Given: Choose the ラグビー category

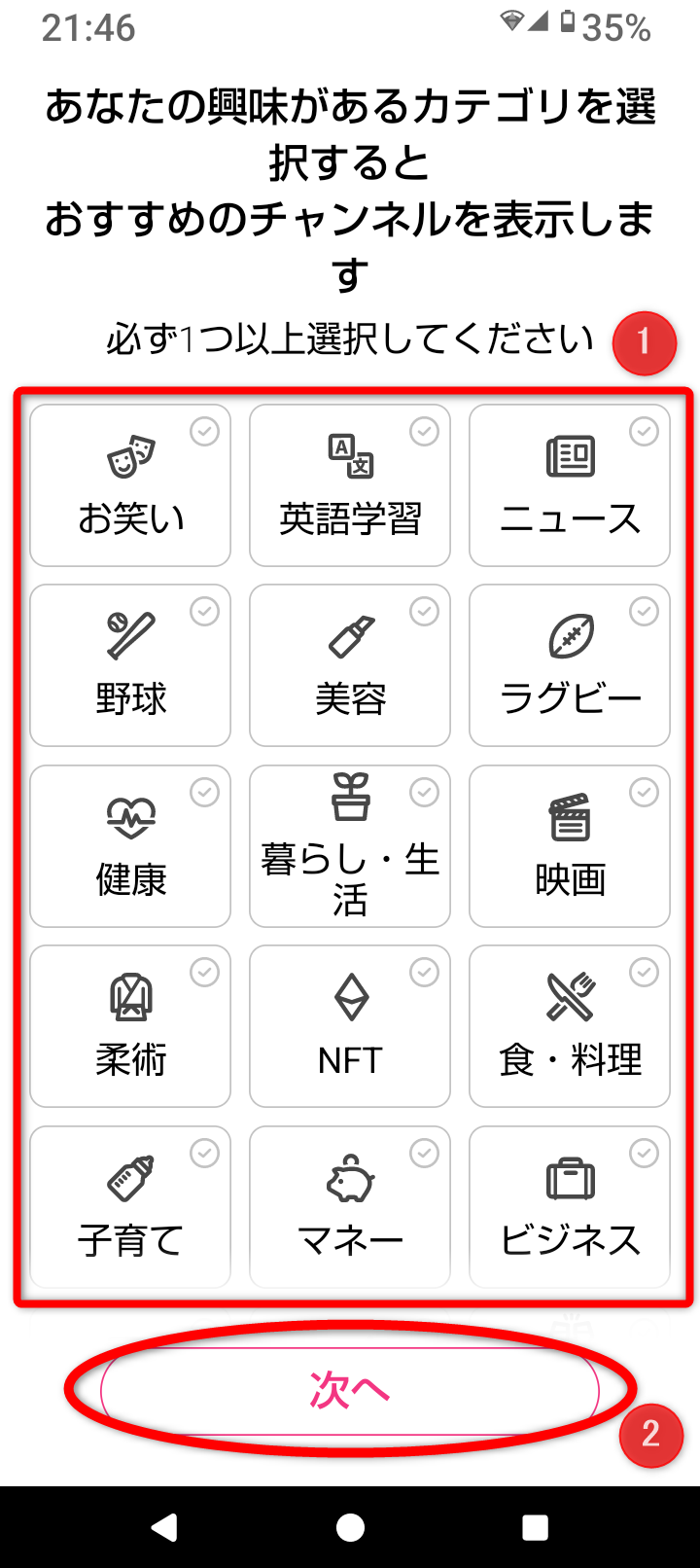Looking at the screenshot, I should click(570, 665).
